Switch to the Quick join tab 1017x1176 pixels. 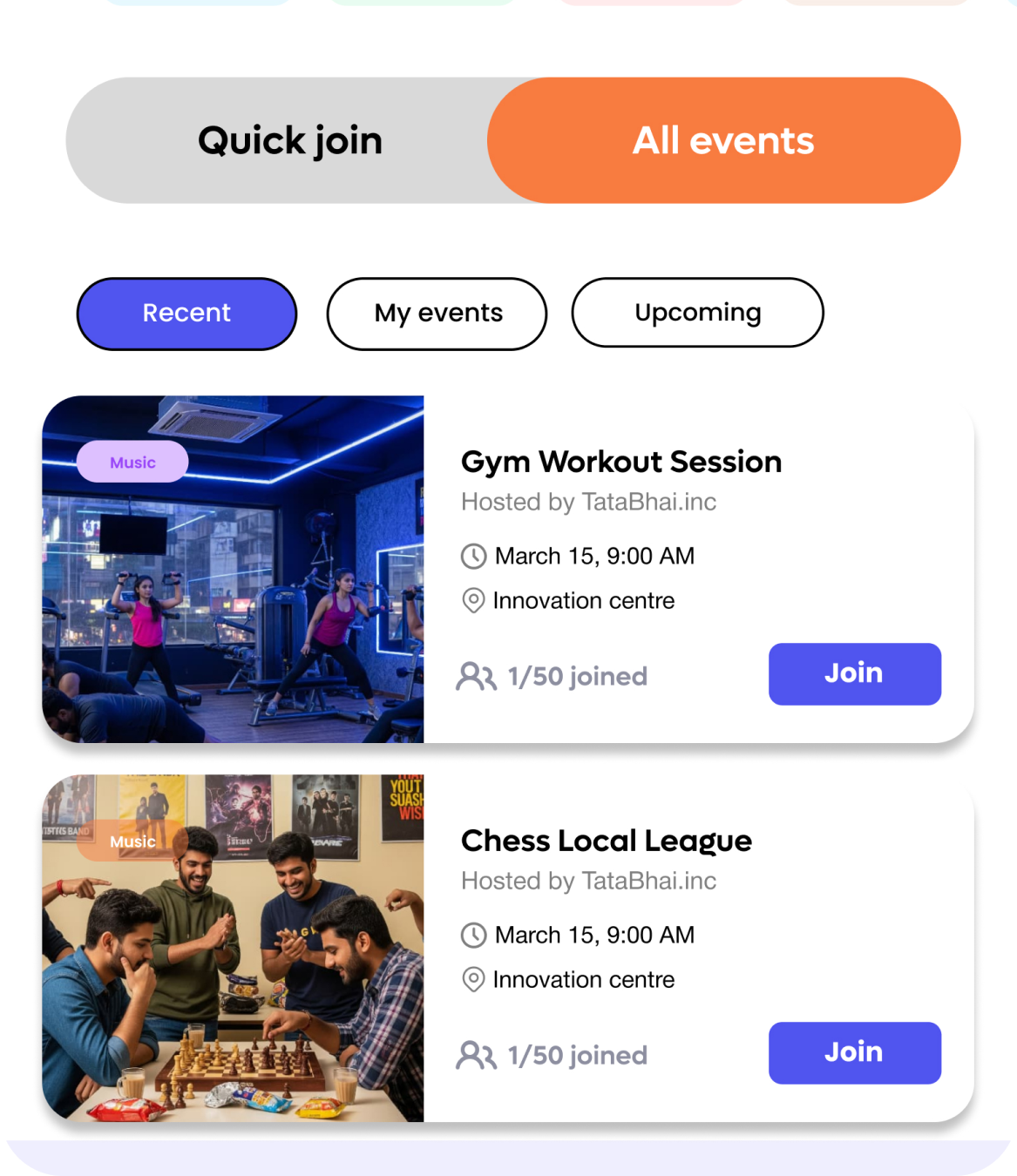pyautogui.click(x=289, y=141)
